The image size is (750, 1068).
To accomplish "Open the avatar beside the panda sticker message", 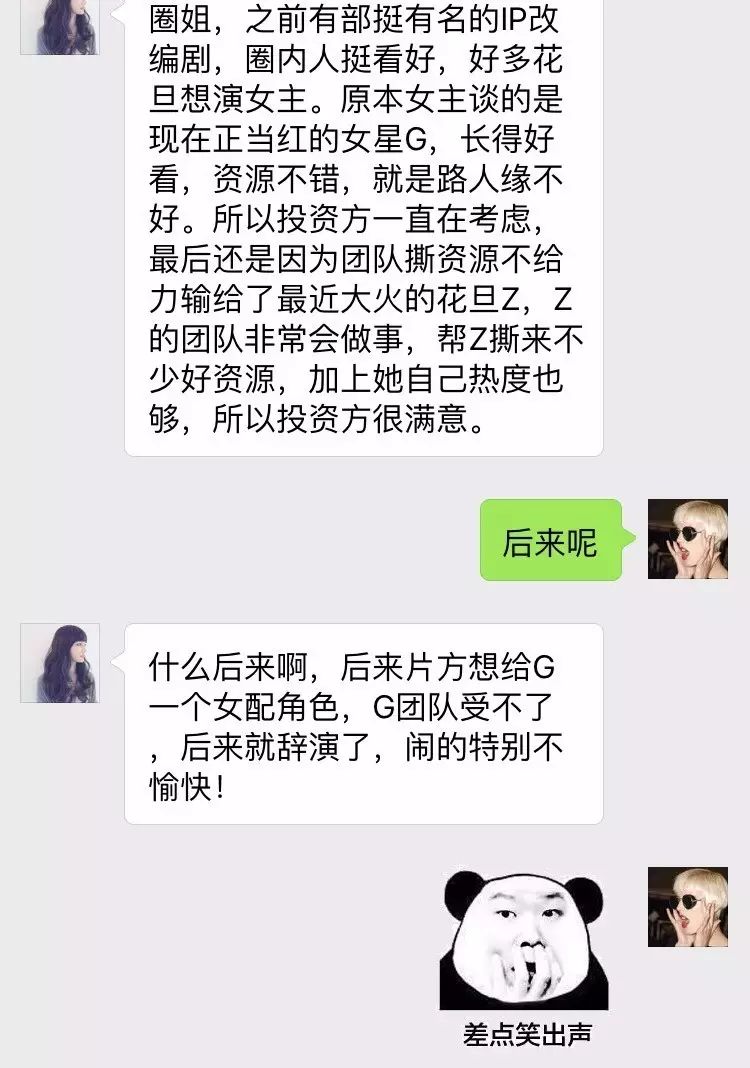I will 687,906.
